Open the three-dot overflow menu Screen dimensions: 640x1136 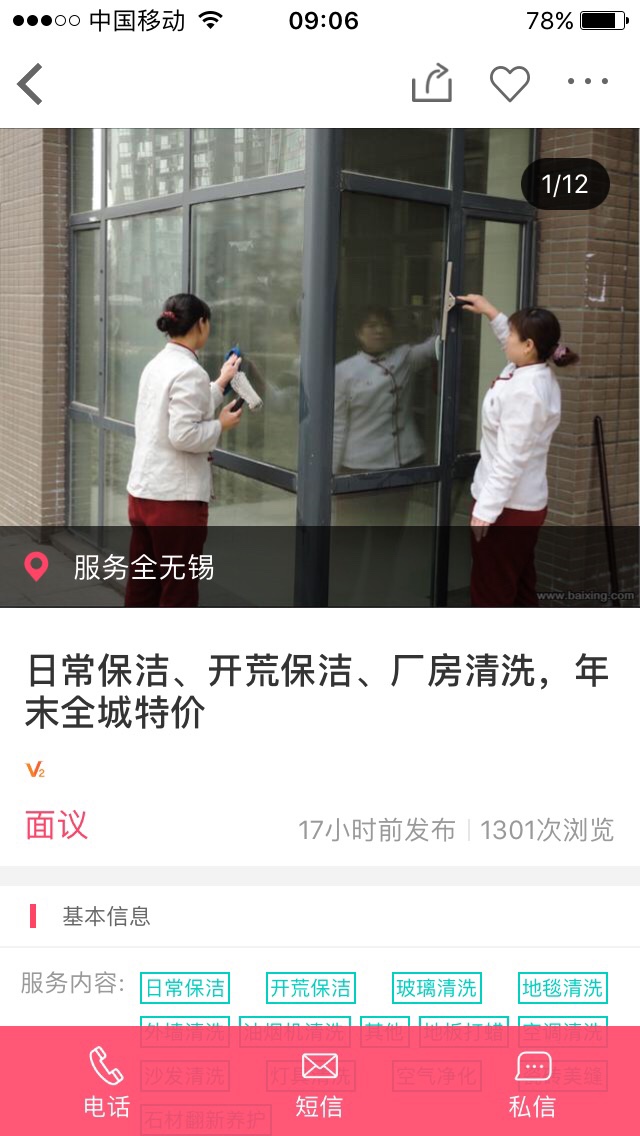tap(587, 82)
